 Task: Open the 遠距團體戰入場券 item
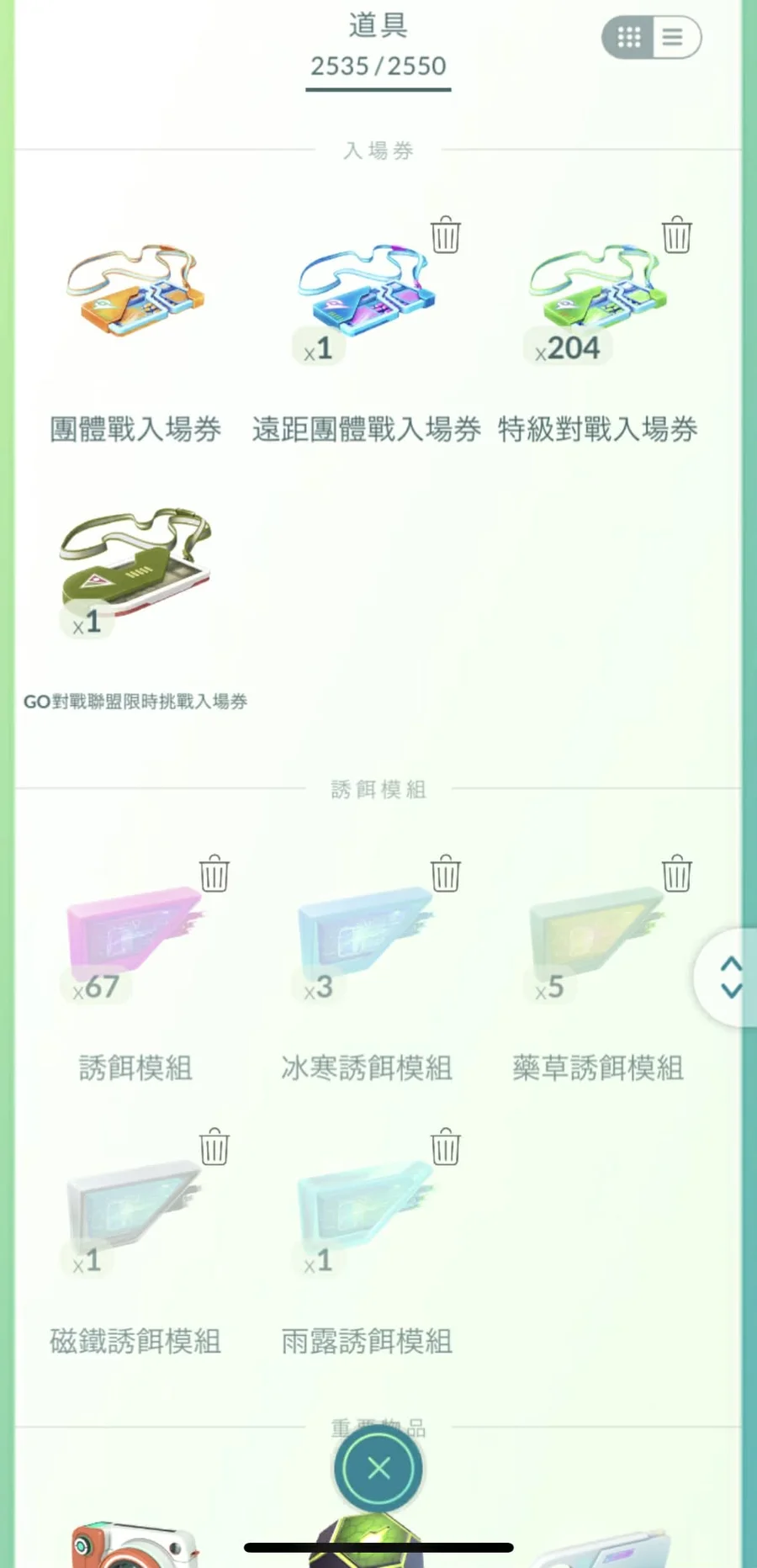click(x=367, y=292)
